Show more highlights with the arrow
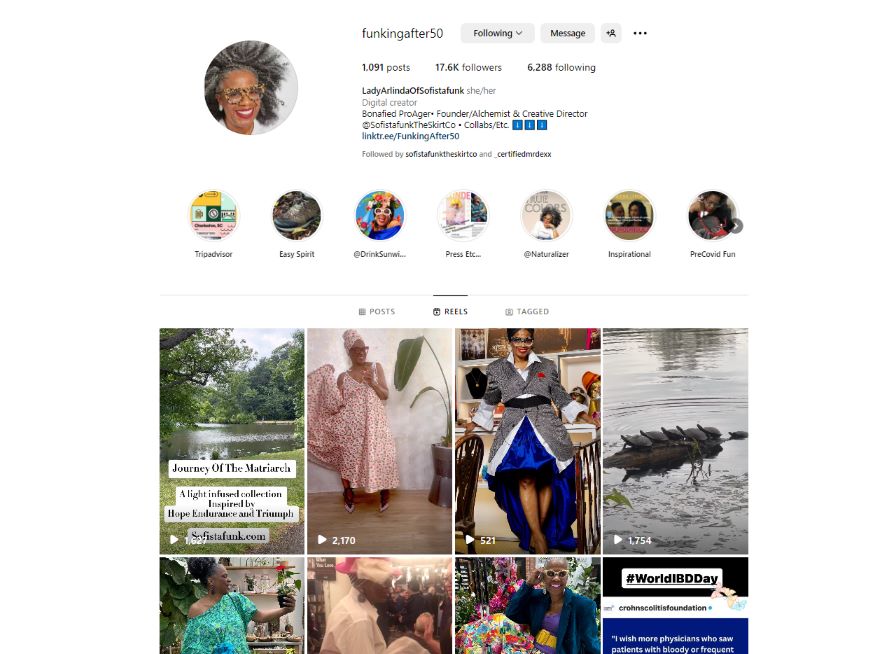 point(737,226)
